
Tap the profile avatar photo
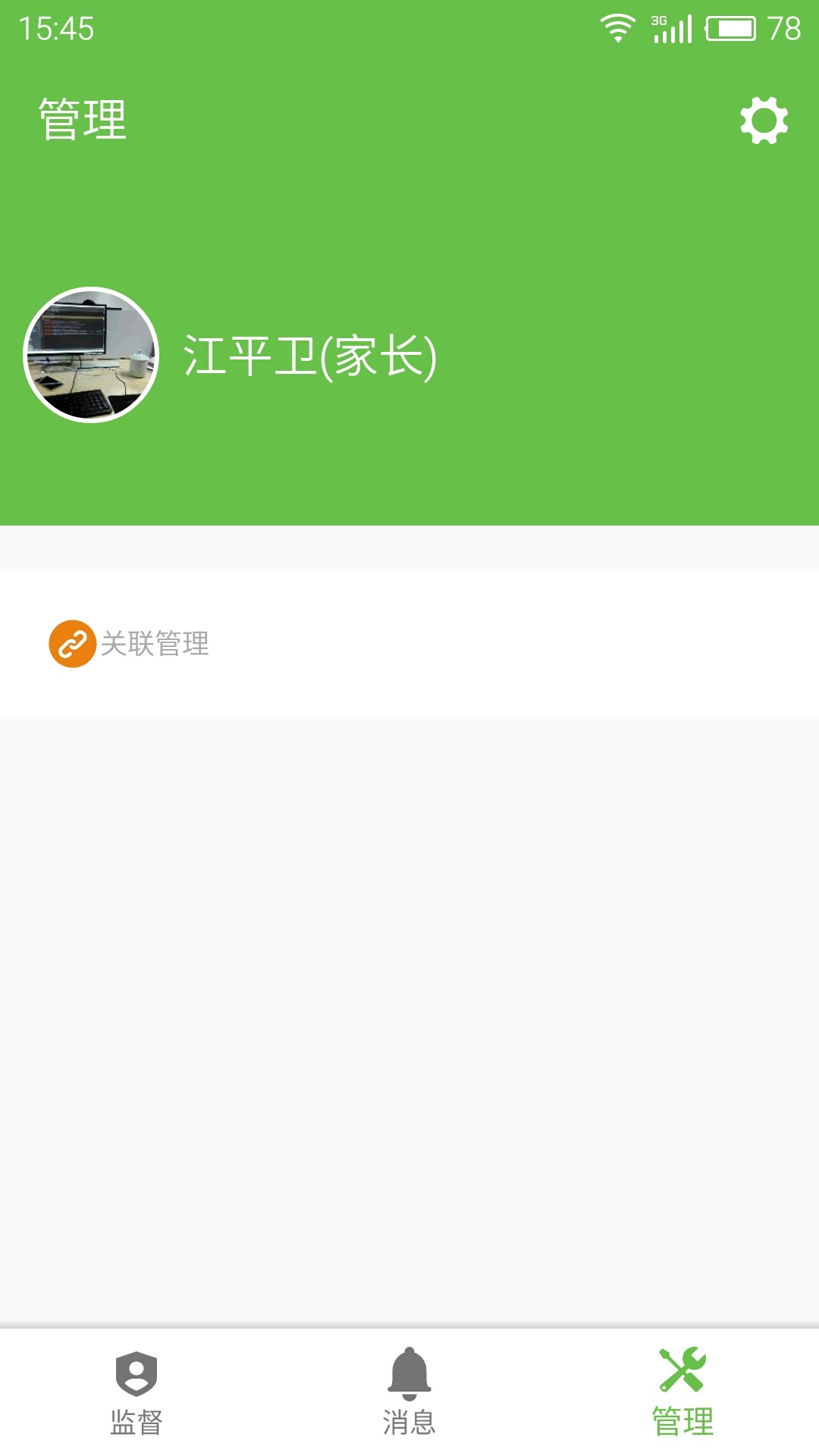(x=91, y=355)
